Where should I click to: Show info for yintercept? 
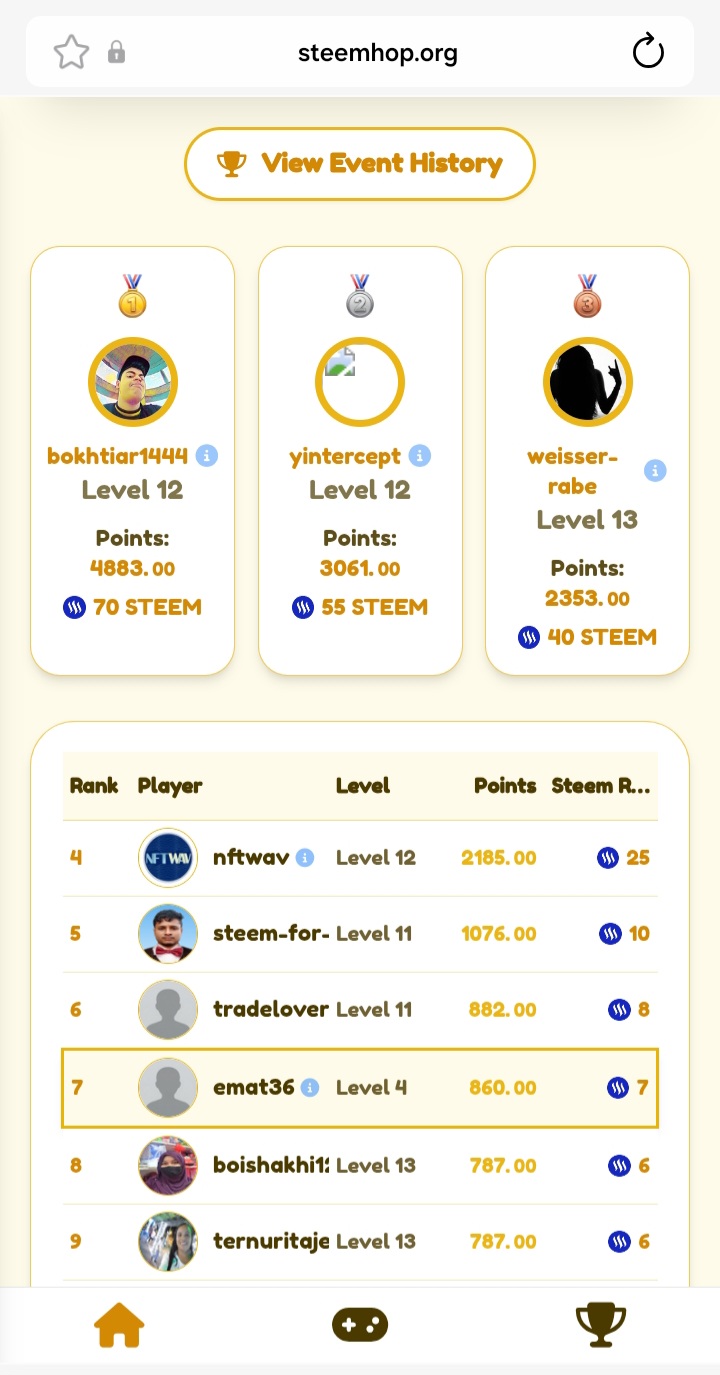click(420, 456)
